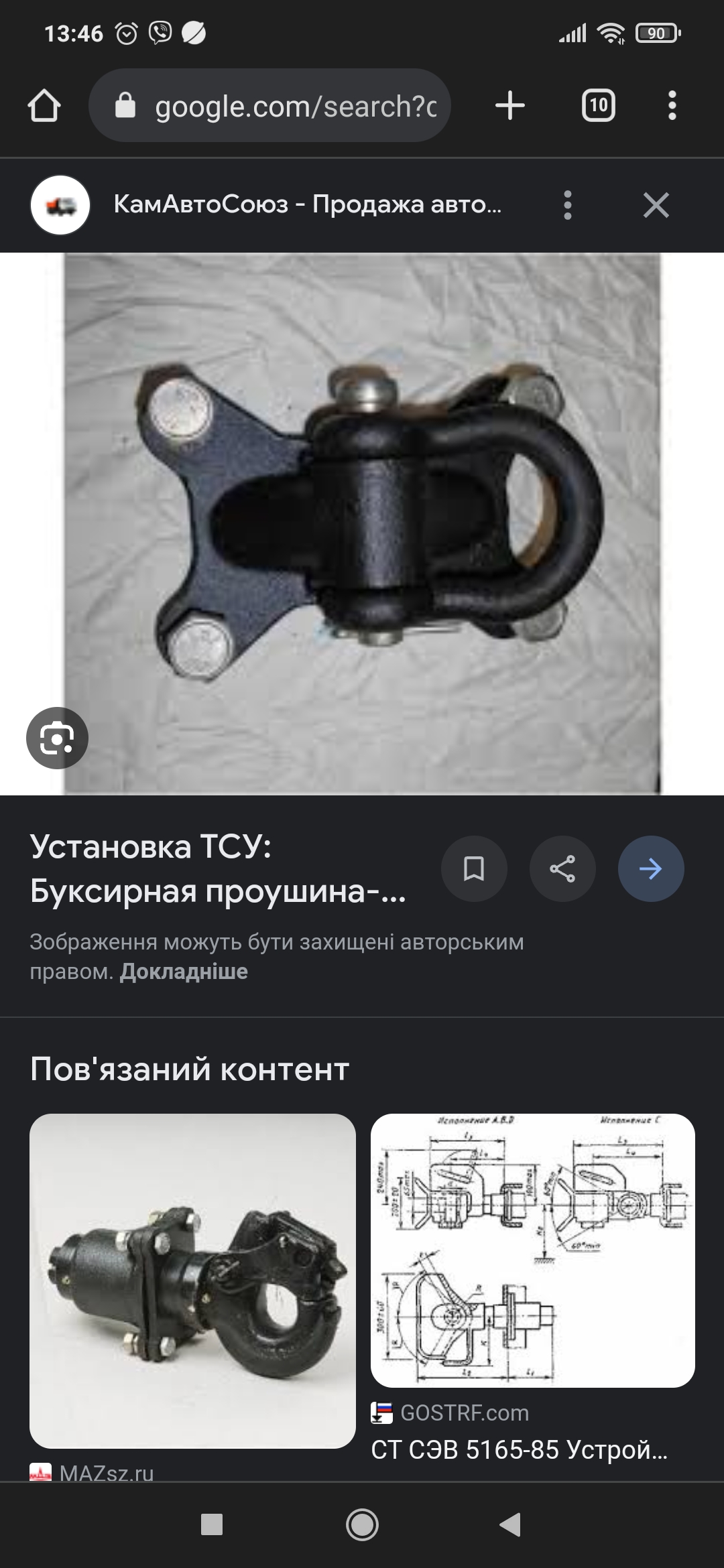
Task: Open the КамАвтоСоюз source site
Action: pyautogui.click(x=306, y=204)
